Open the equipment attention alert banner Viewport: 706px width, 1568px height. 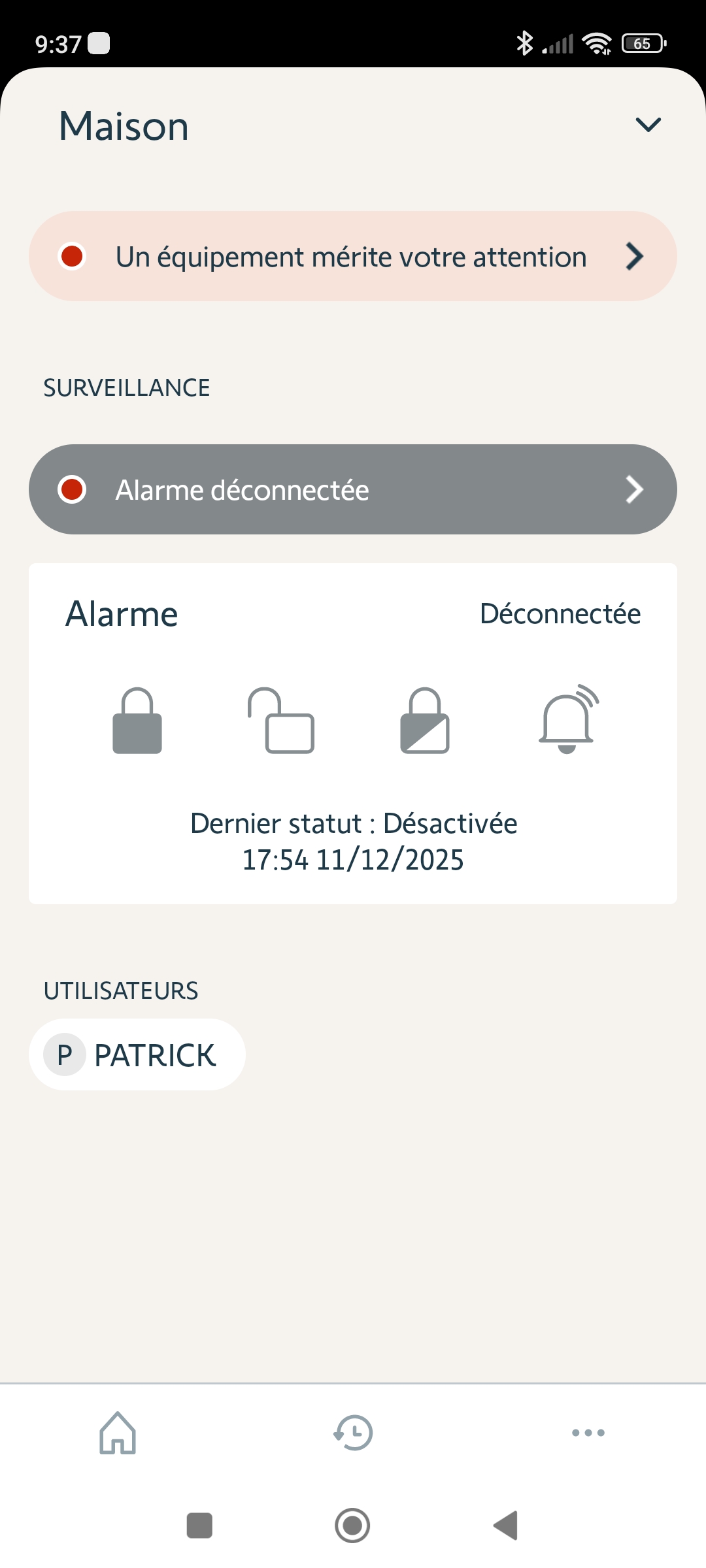353,256
